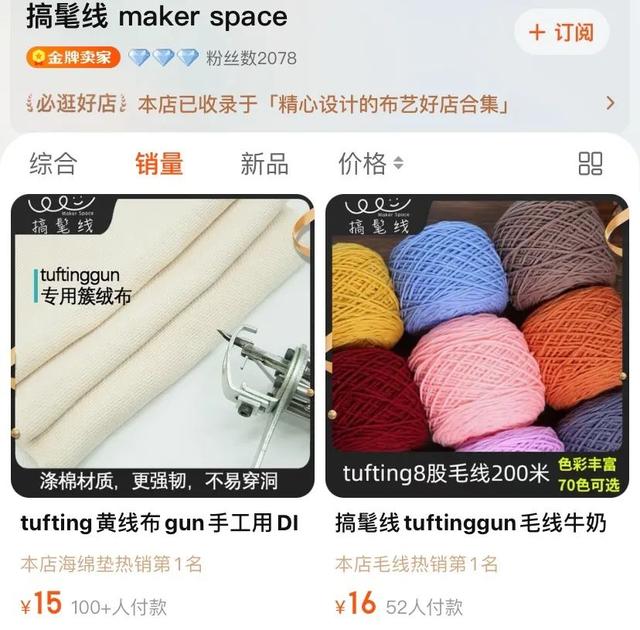Select the 销量 sort tab
This screenshot has width=640, height=630.
pyautogui.click(x=159, y=164)
